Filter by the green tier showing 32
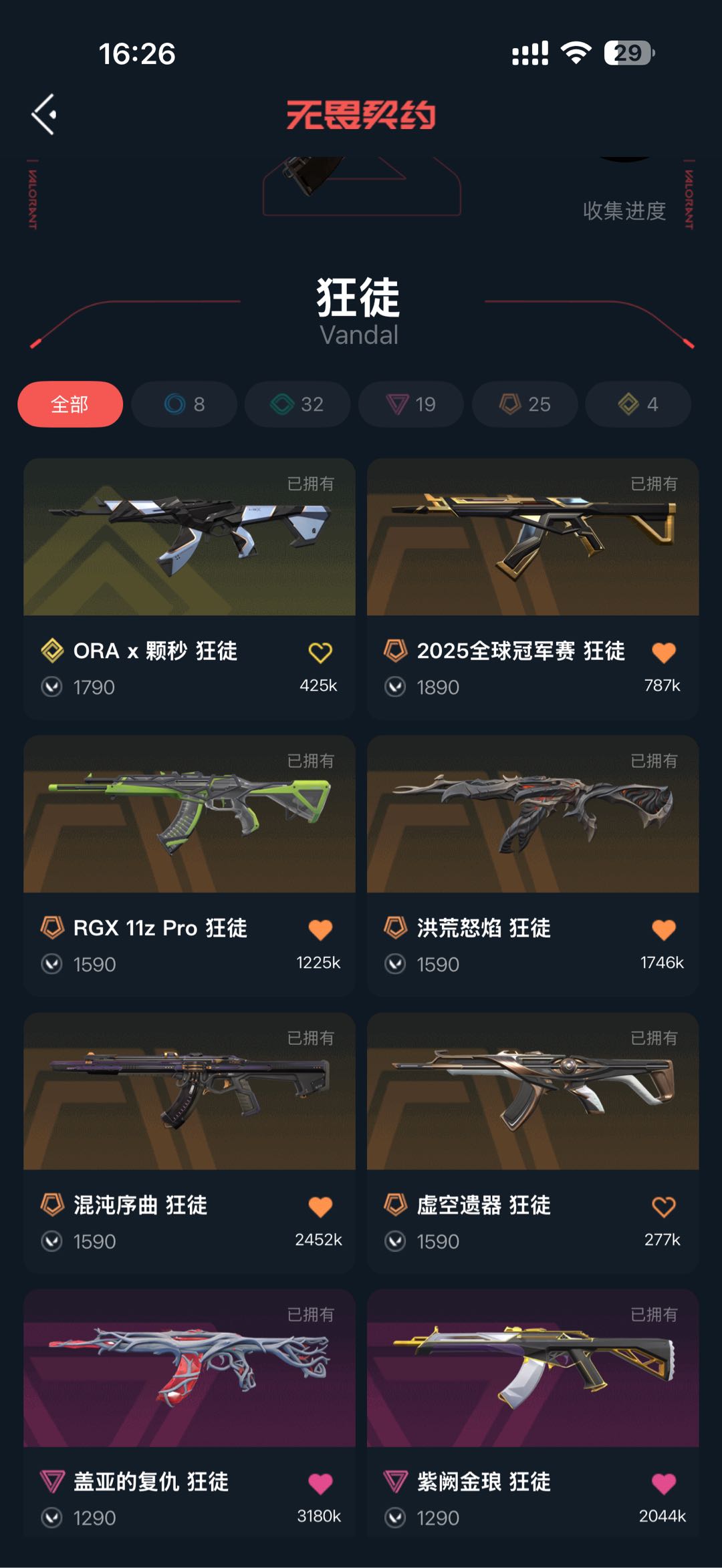722x1568 pixels. (x=297, y=404)
